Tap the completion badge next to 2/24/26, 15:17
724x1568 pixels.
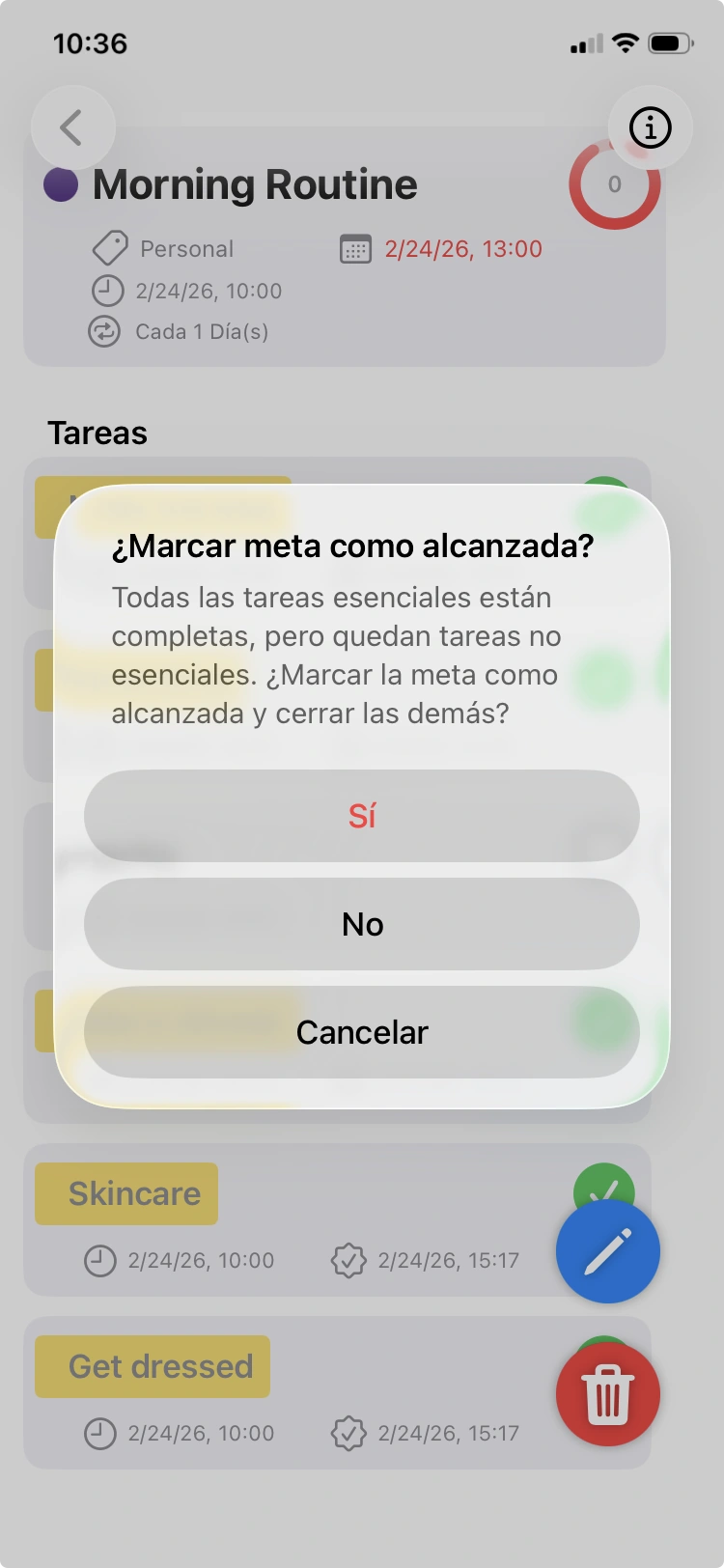349,1260
